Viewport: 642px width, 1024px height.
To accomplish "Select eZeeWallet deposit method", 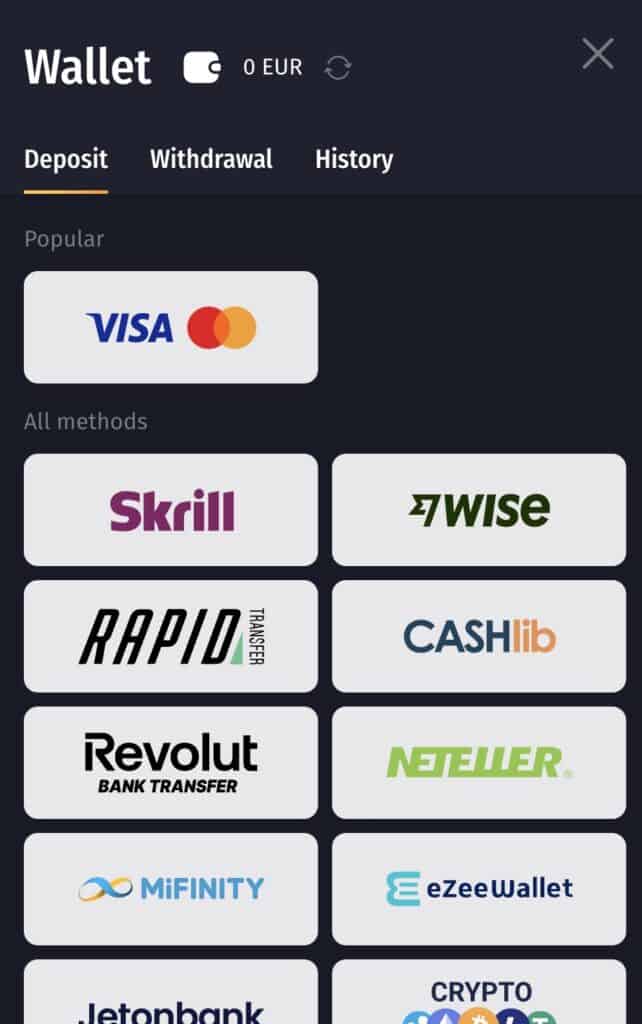I will (x=479, y=888).
